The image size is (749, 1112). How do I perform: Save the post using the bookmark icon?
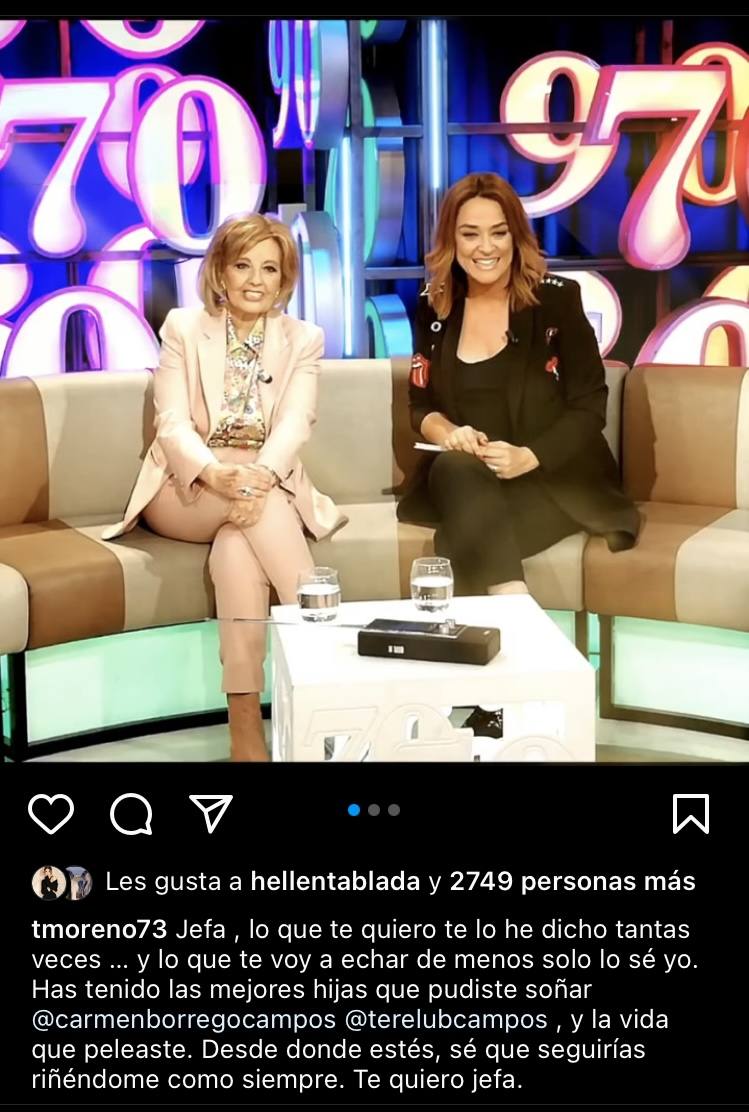[x=692, y=813]
